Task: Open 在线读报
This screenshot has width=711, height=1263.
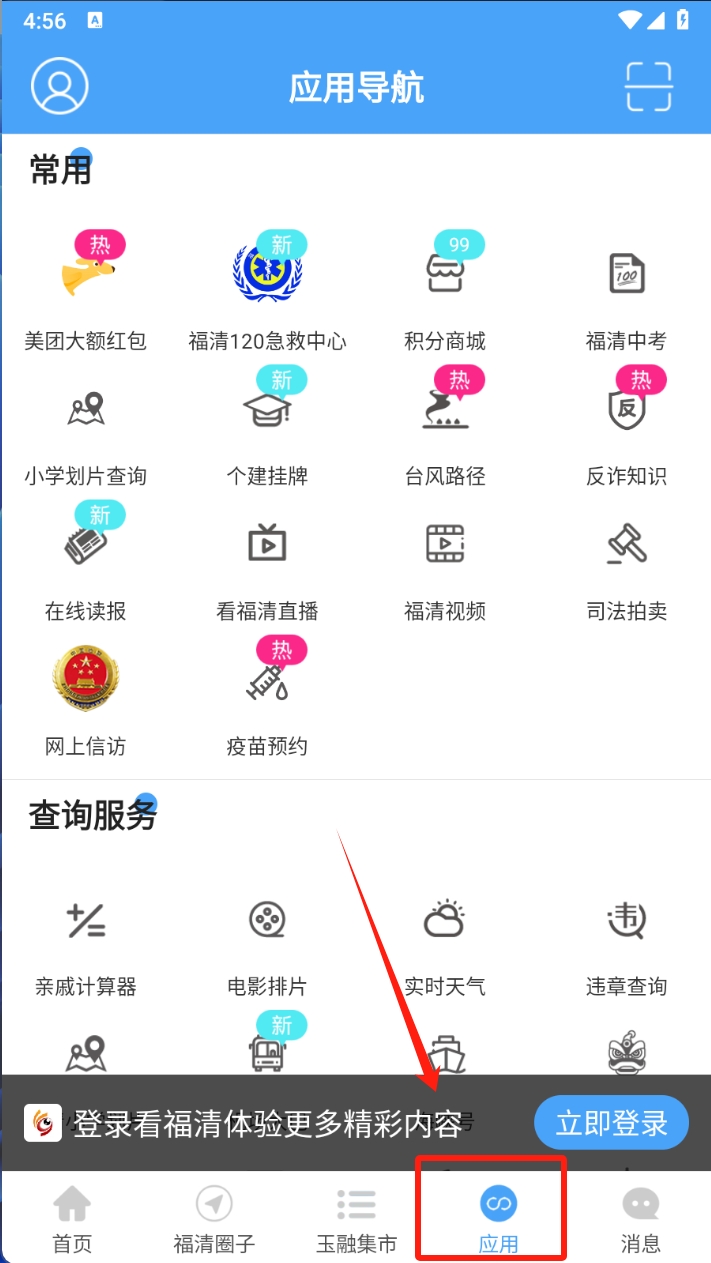Action: point(86,562)
